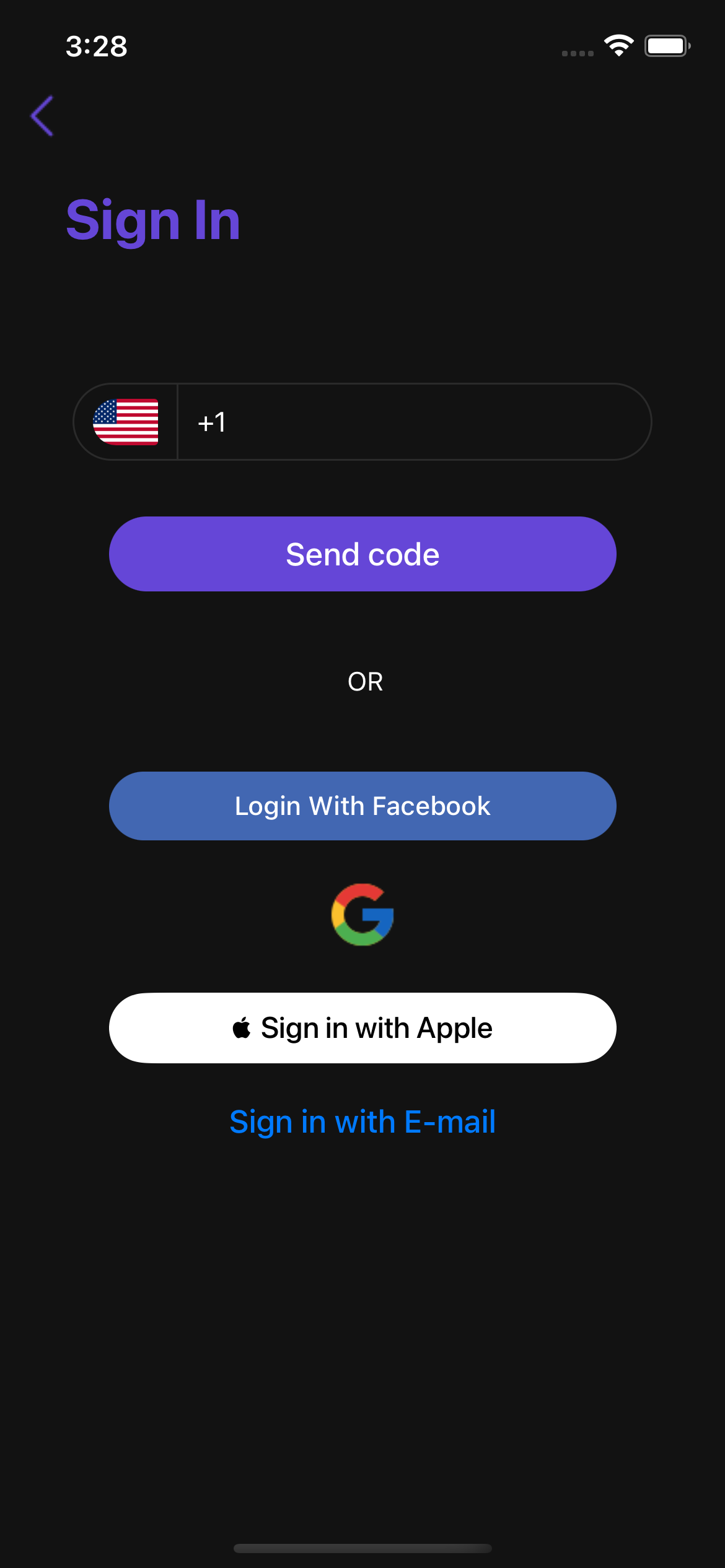The image size is (725, 1568).
Task: Tap the Send code button
Action: pyautogui.click(x=362, y=554)
